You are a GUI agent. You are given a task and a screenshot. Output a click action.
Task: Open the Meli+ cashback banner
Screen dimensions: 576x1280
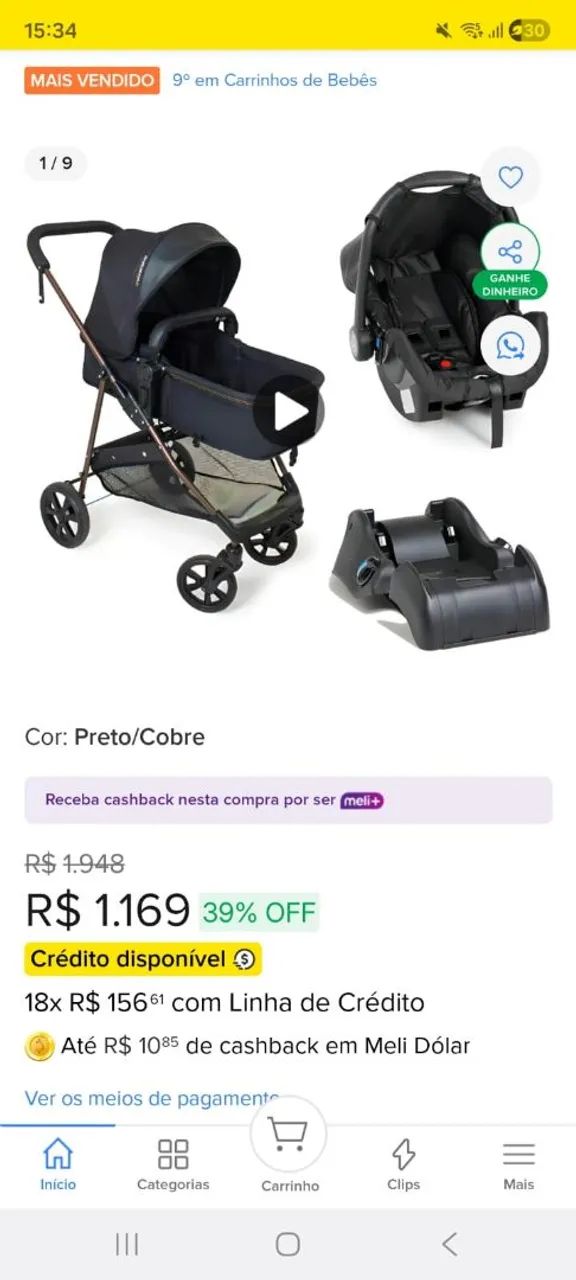(288, 800)
